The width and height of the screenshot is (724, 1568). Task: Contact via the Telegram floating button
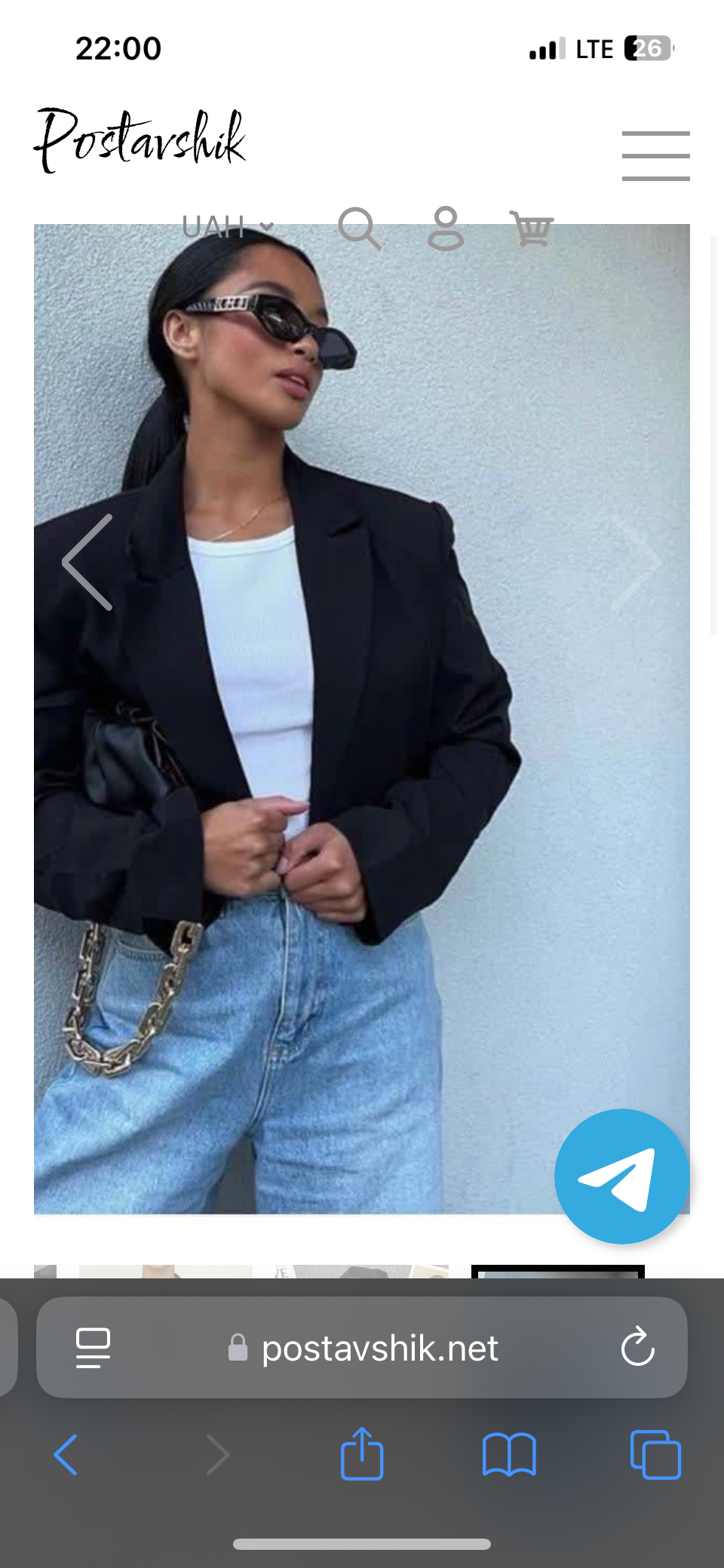[621, 1176]
